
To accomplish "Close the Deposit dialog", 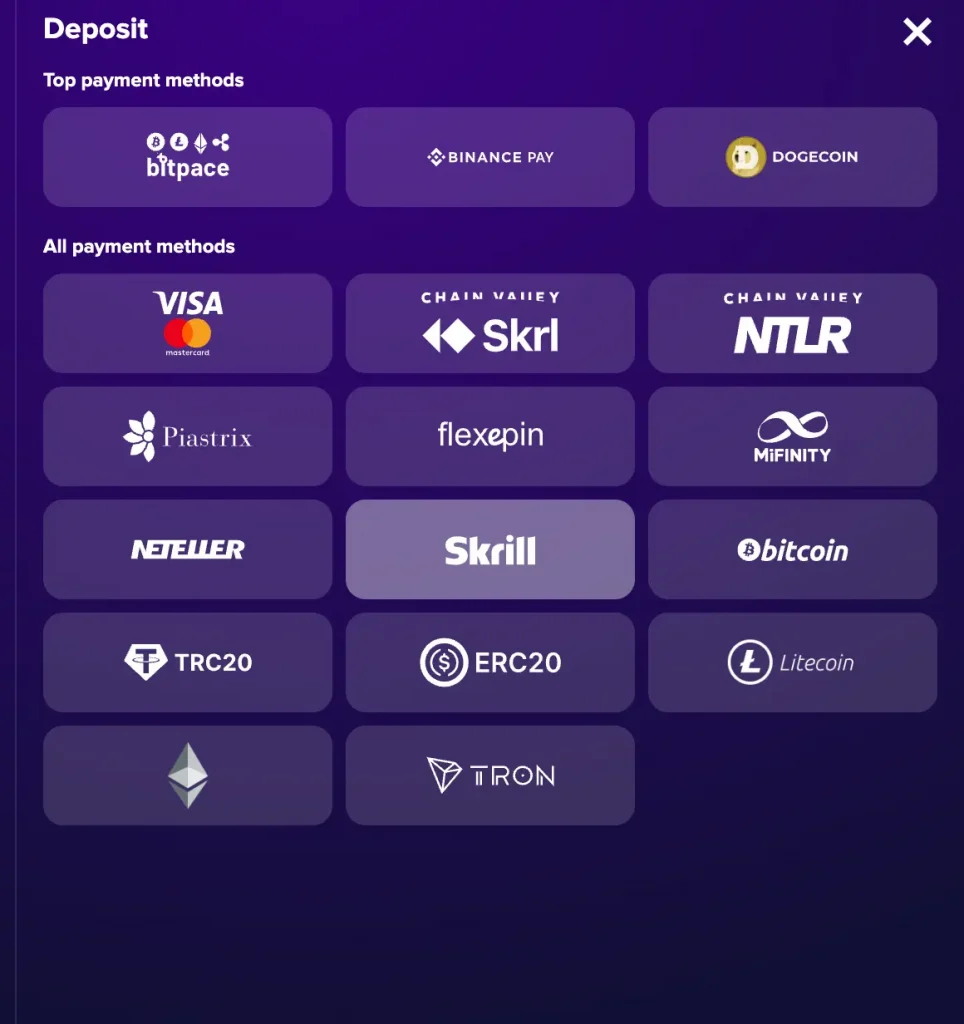I will pyautogui.click(x=917, y=31).
